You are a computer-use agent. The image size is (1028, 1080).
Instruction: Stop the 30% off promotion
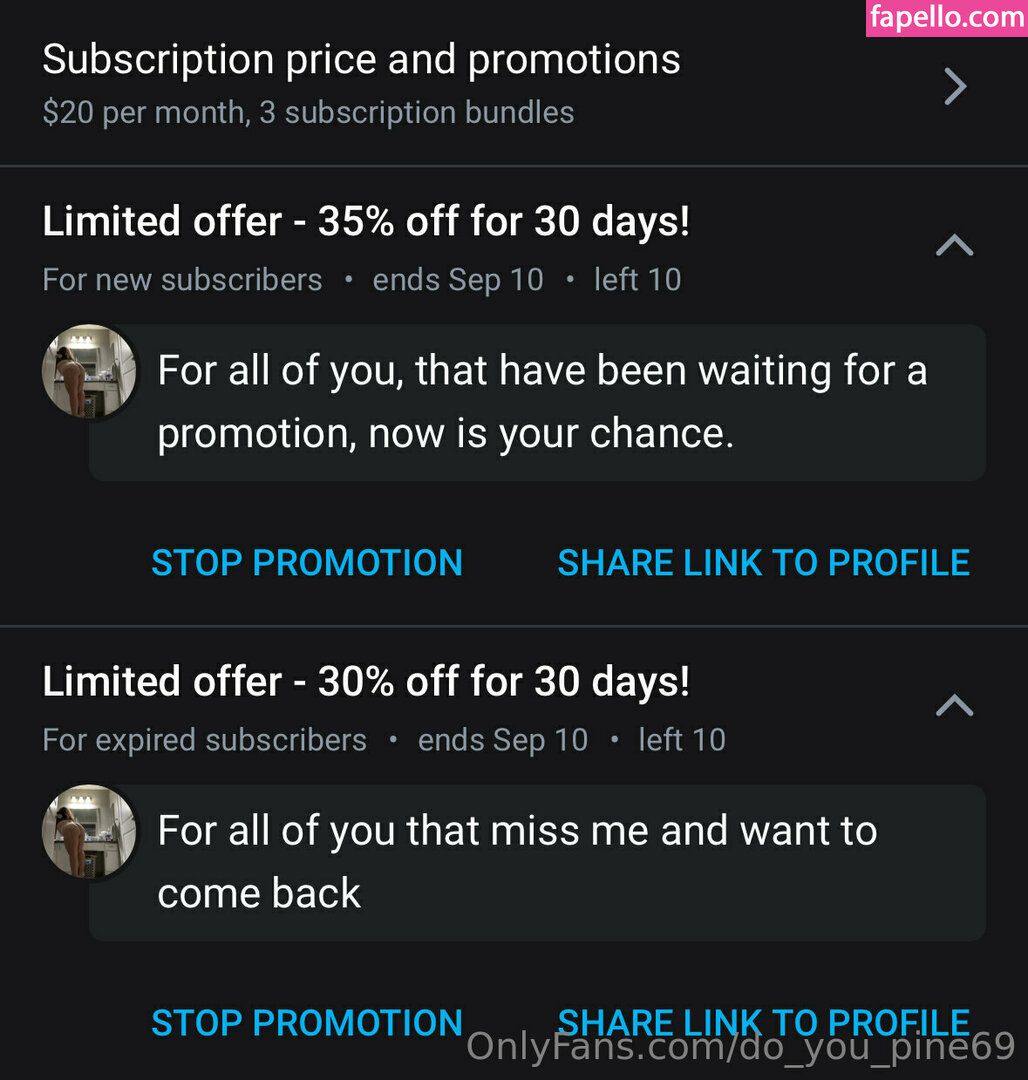point(307,1022)
